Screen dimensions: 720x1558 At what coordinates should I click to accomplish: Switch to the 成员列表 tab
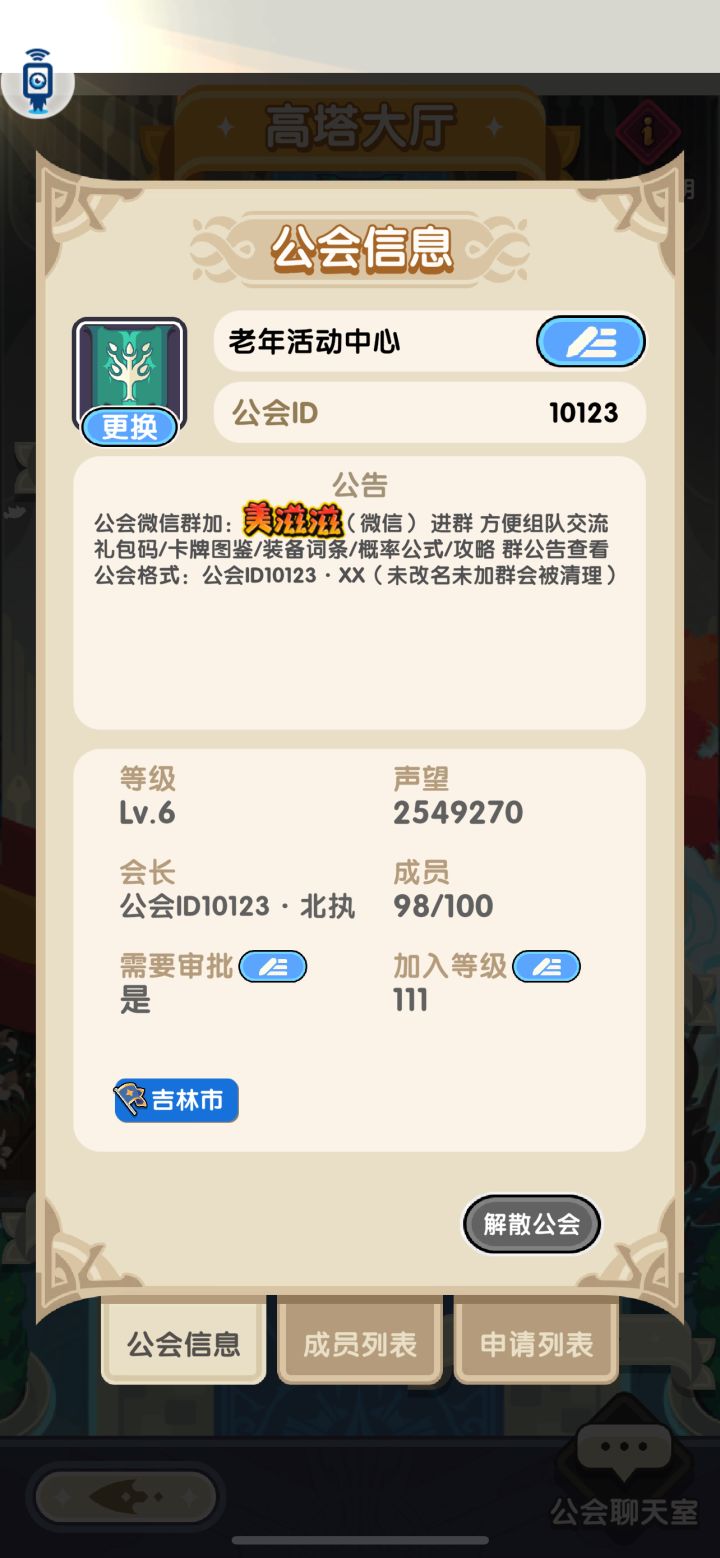tap(359, 1343)
